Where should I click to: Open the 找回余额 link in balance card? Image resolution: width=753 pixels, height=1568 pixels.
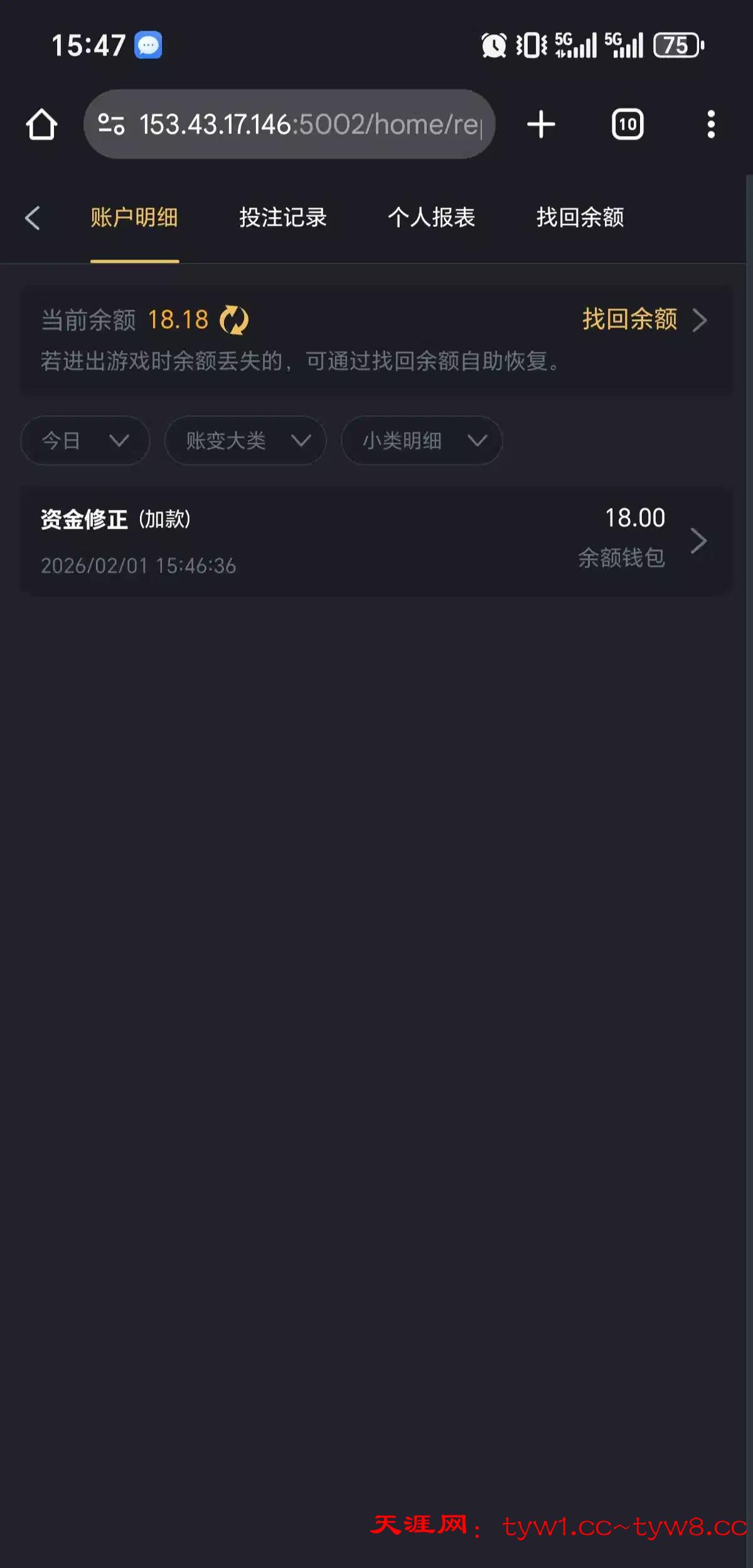click(644, 320)
